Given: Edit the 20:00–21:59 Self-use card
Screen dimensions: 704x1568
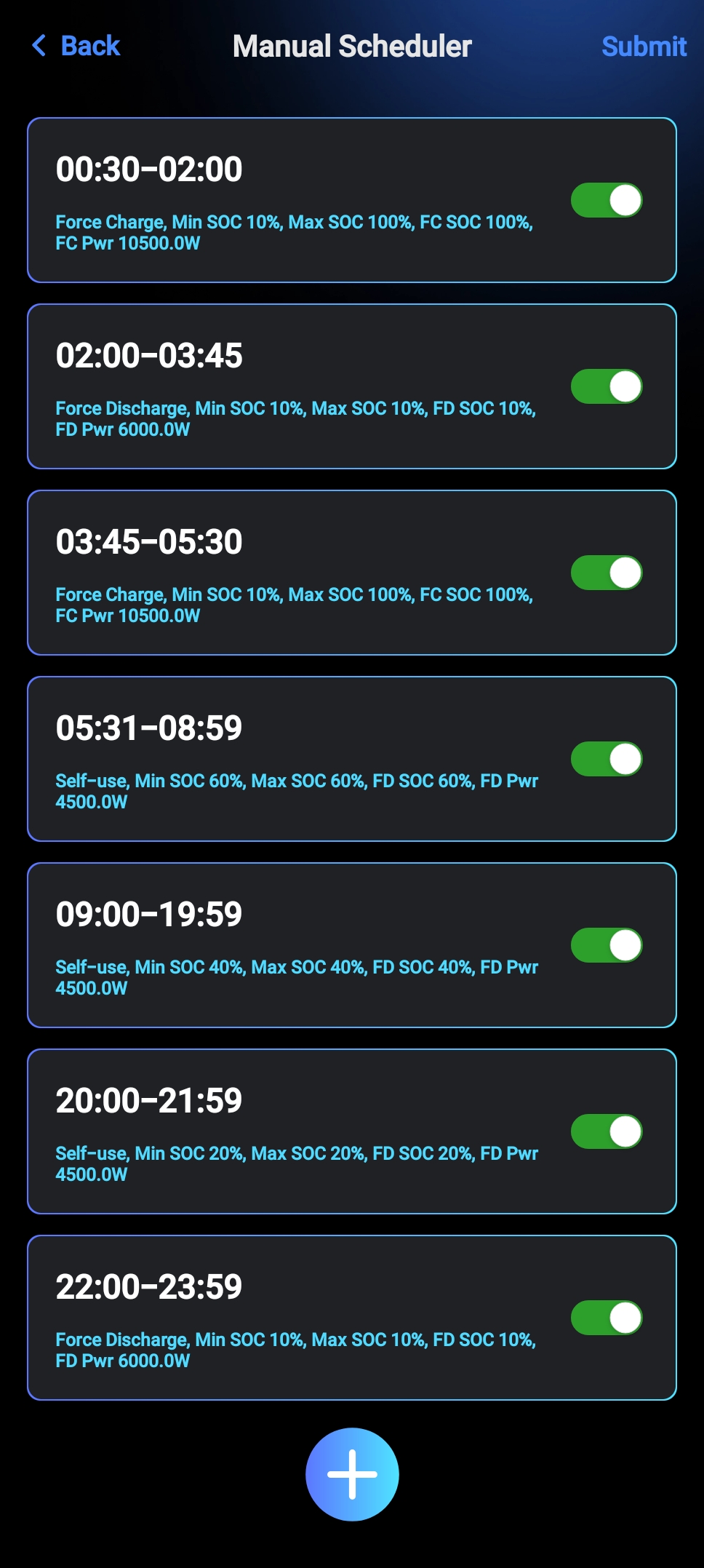Looking at the screenshot, I should tap(291, 1131).
